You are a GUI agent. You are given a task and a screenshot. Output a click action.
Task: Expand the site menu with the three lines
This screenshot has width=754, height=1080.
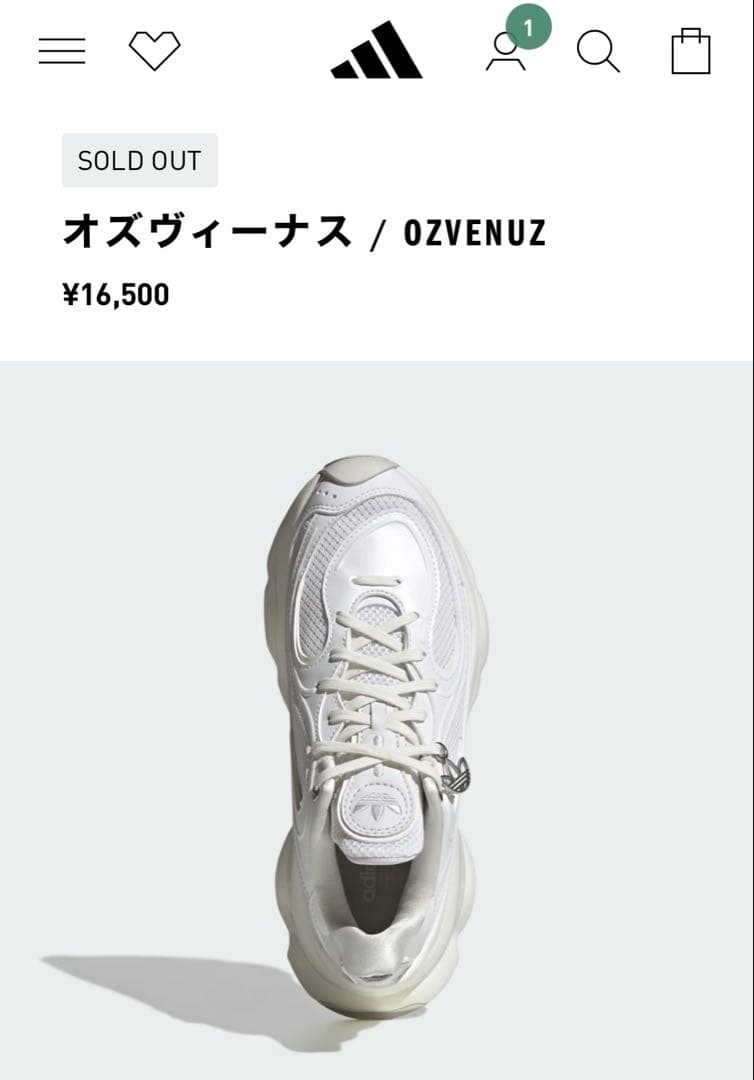click(62, 49)
